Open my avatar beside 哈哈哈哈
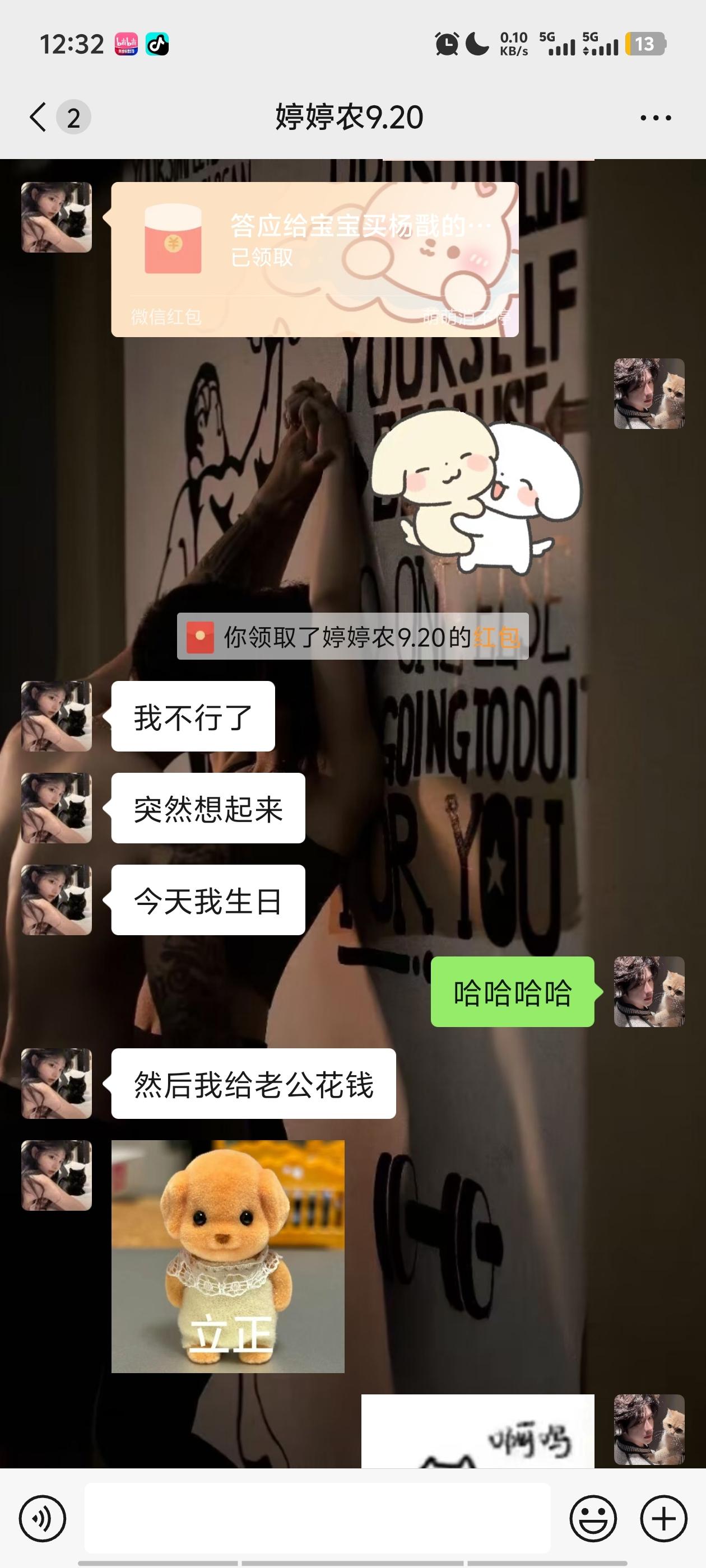The image size is (706, 1568). pos(649,992)
